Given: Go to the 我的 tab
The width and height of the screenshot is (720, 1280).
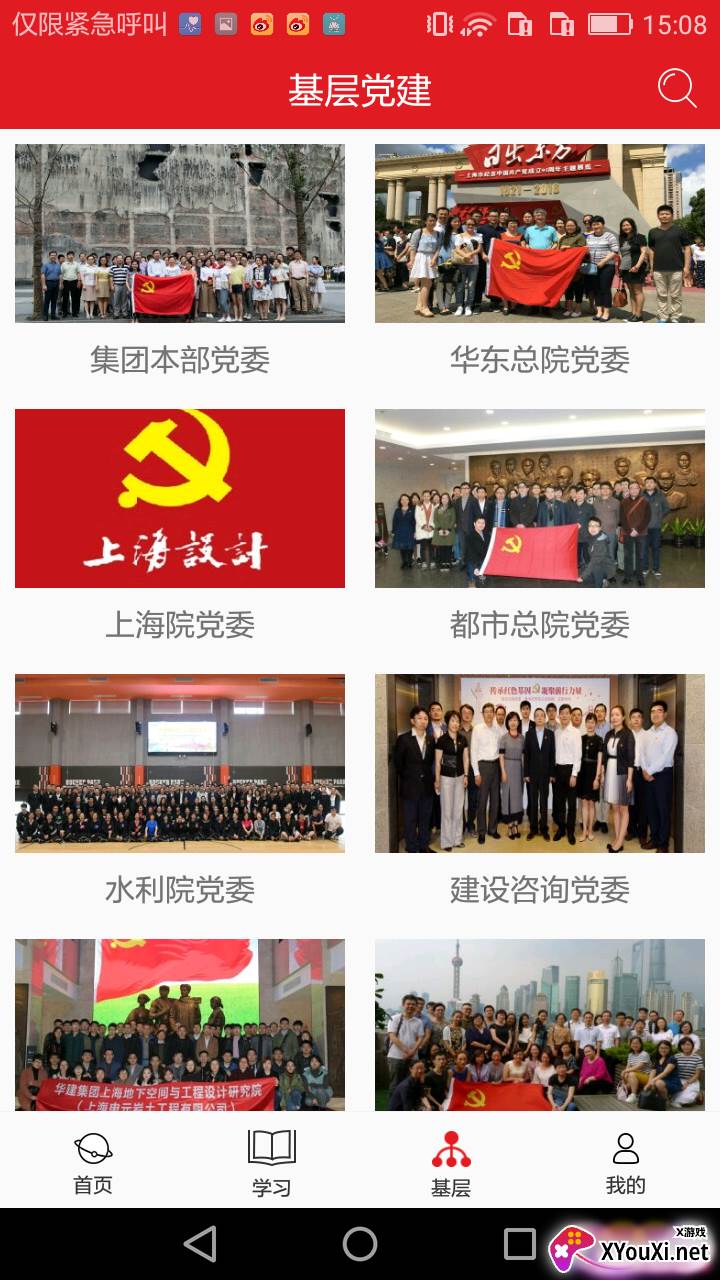Looking at the screenshot, I should click(626, 1163).
